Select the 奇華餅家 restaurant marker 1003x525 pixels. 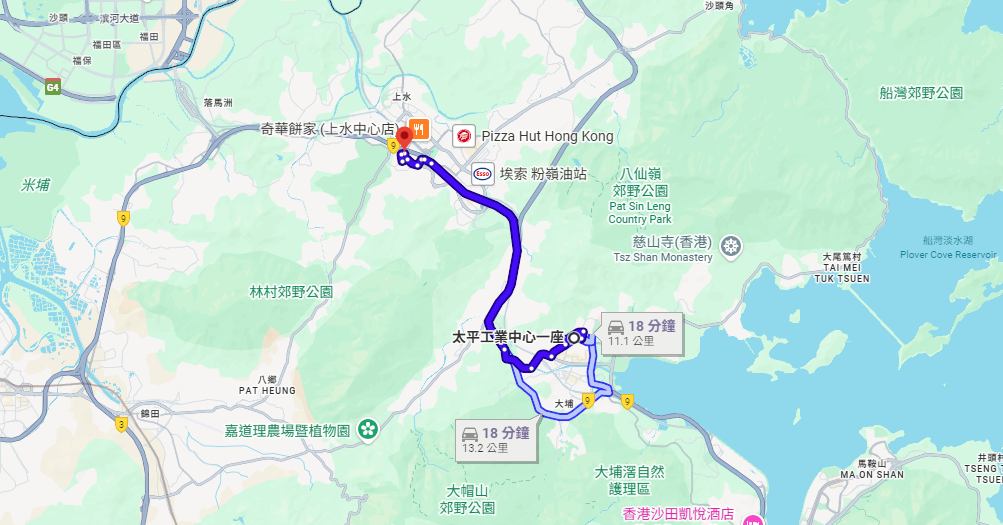420,129
